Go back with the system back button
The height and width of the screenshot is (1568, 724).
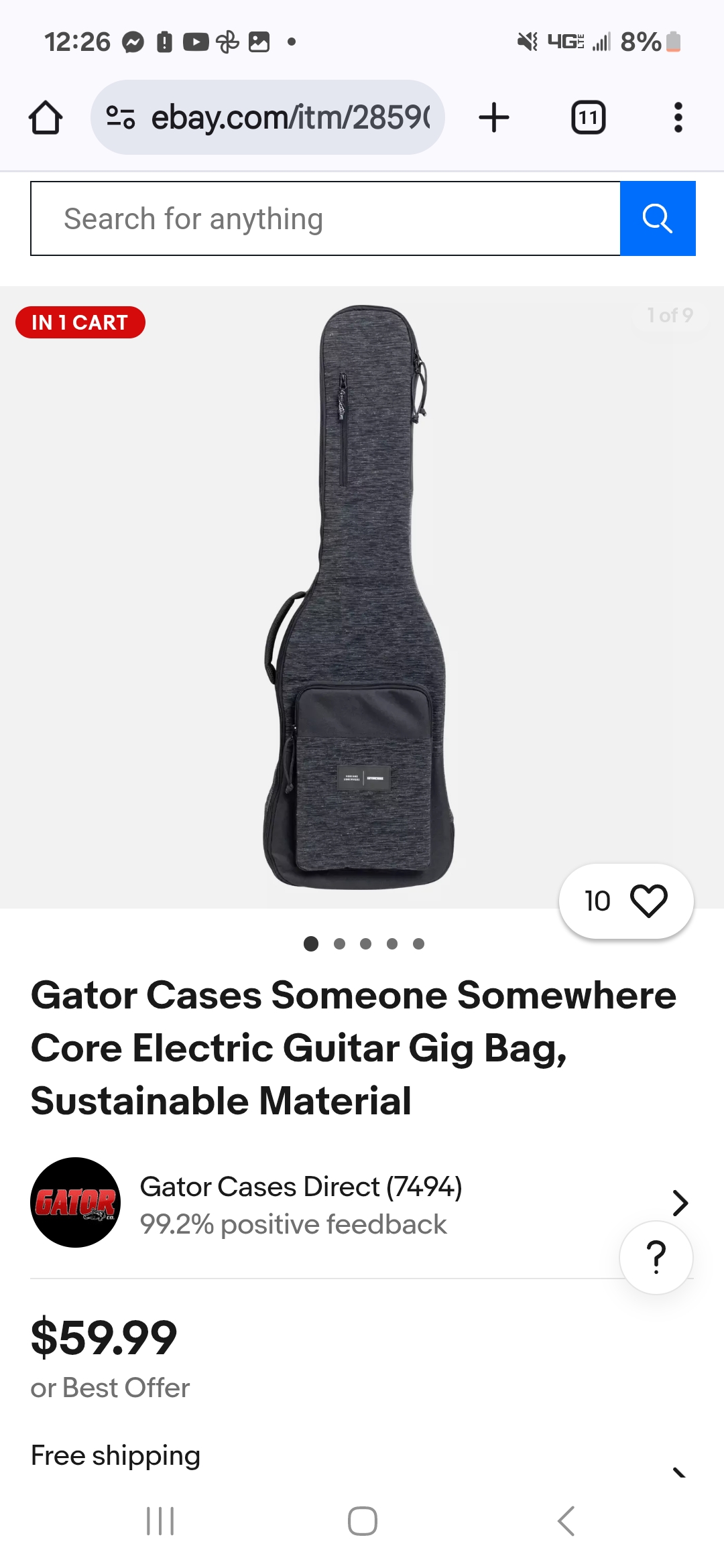click(x=566, y=1520)
